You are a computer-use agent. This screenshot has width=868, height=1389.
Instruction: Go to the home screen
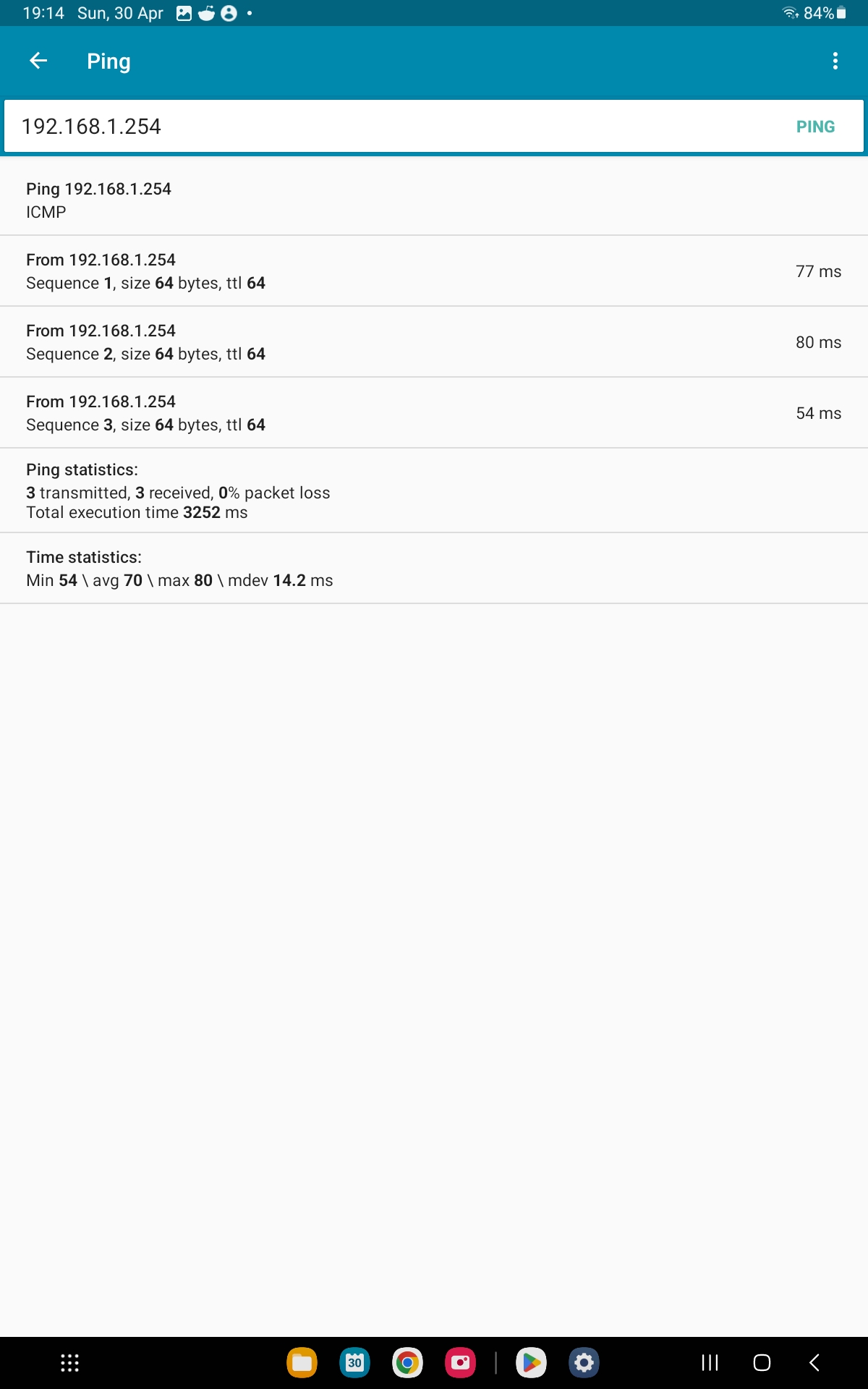point(762,1363)
